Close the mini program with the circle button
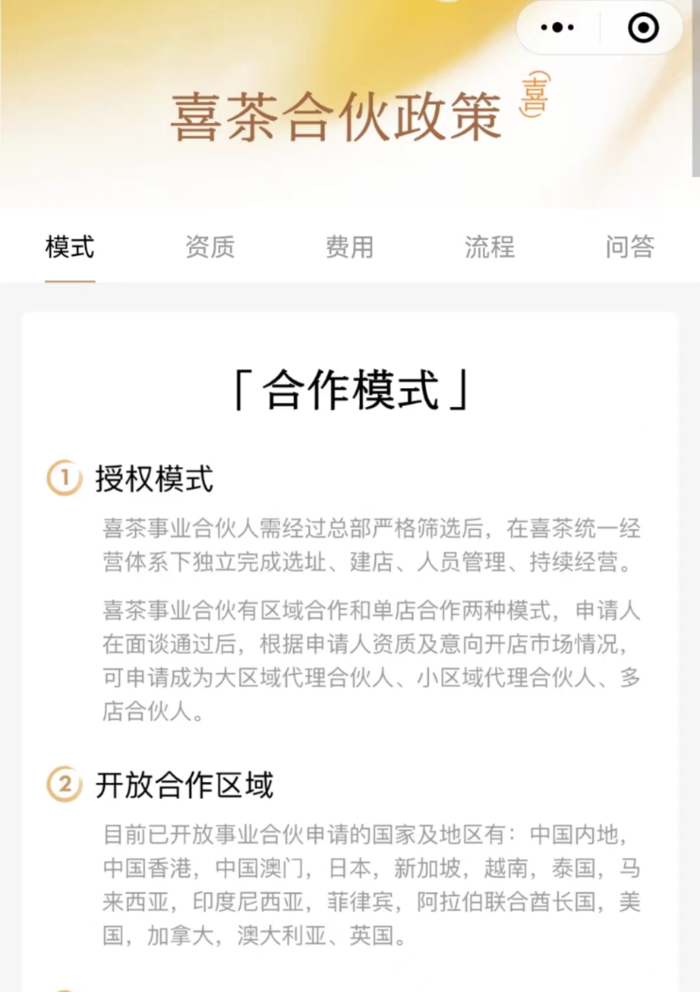700x992 pixels. point(643,27)
